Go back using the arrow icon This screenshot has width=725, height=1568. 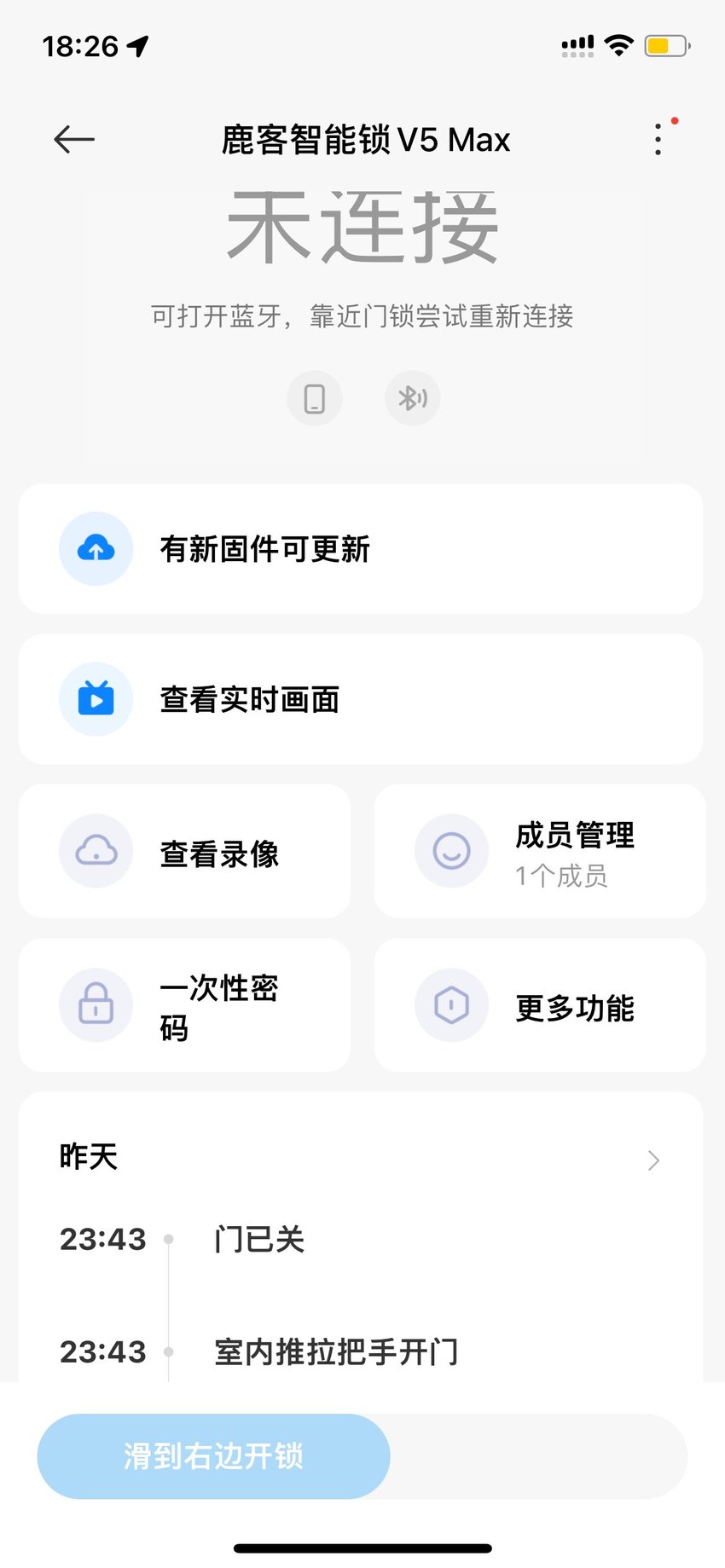pos(74,139)
